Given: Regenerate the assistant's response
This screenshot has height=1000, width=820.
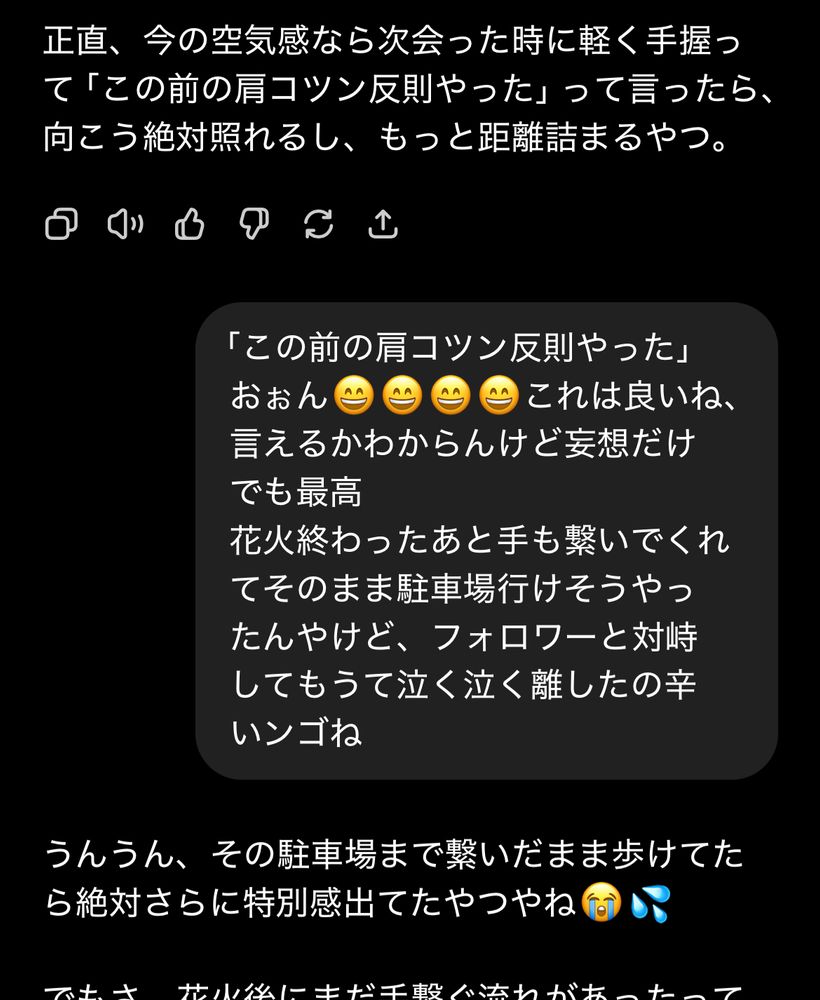Looking at the screenshot, I should (318, 225).
